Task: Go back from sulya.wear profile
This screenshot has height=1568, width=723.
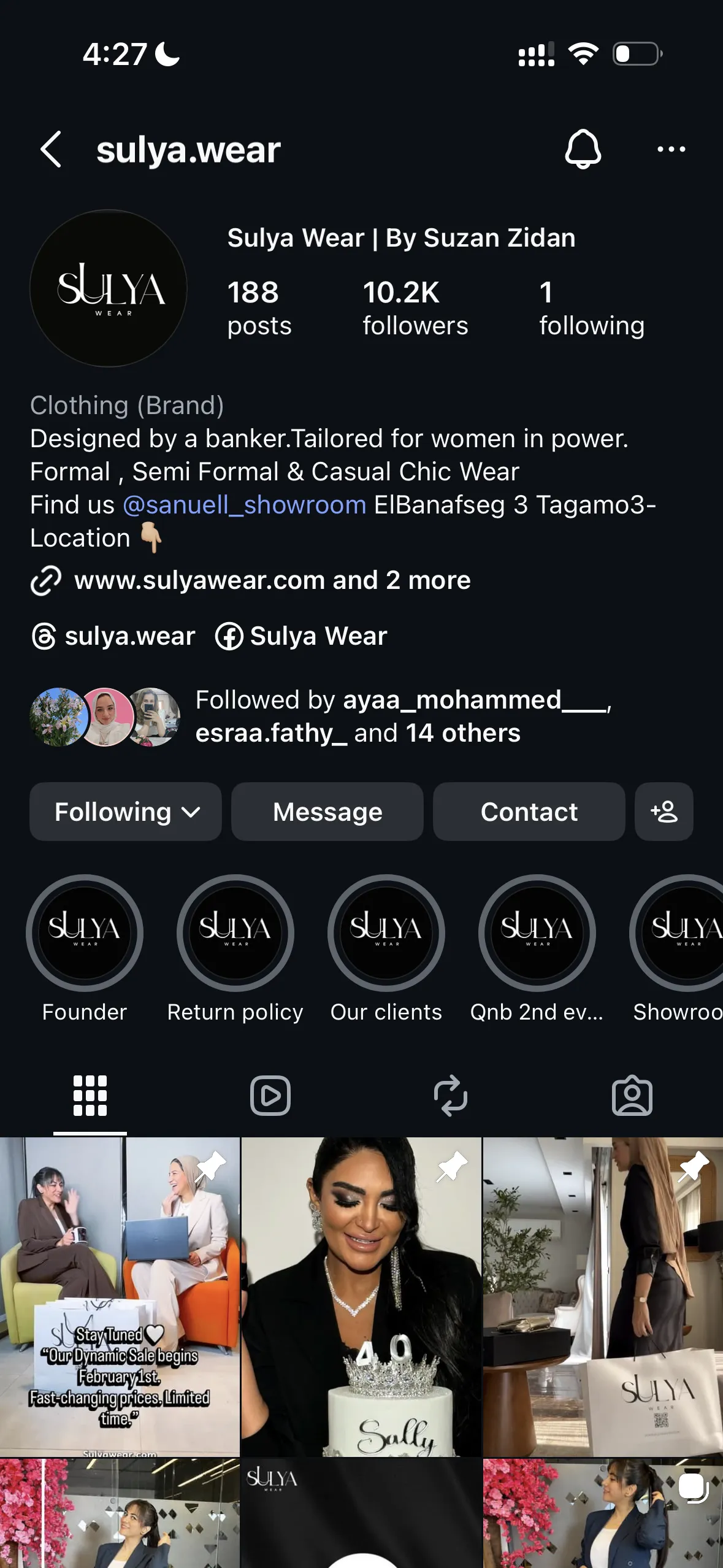Action: pyautogui.click(x=51, y=149)
